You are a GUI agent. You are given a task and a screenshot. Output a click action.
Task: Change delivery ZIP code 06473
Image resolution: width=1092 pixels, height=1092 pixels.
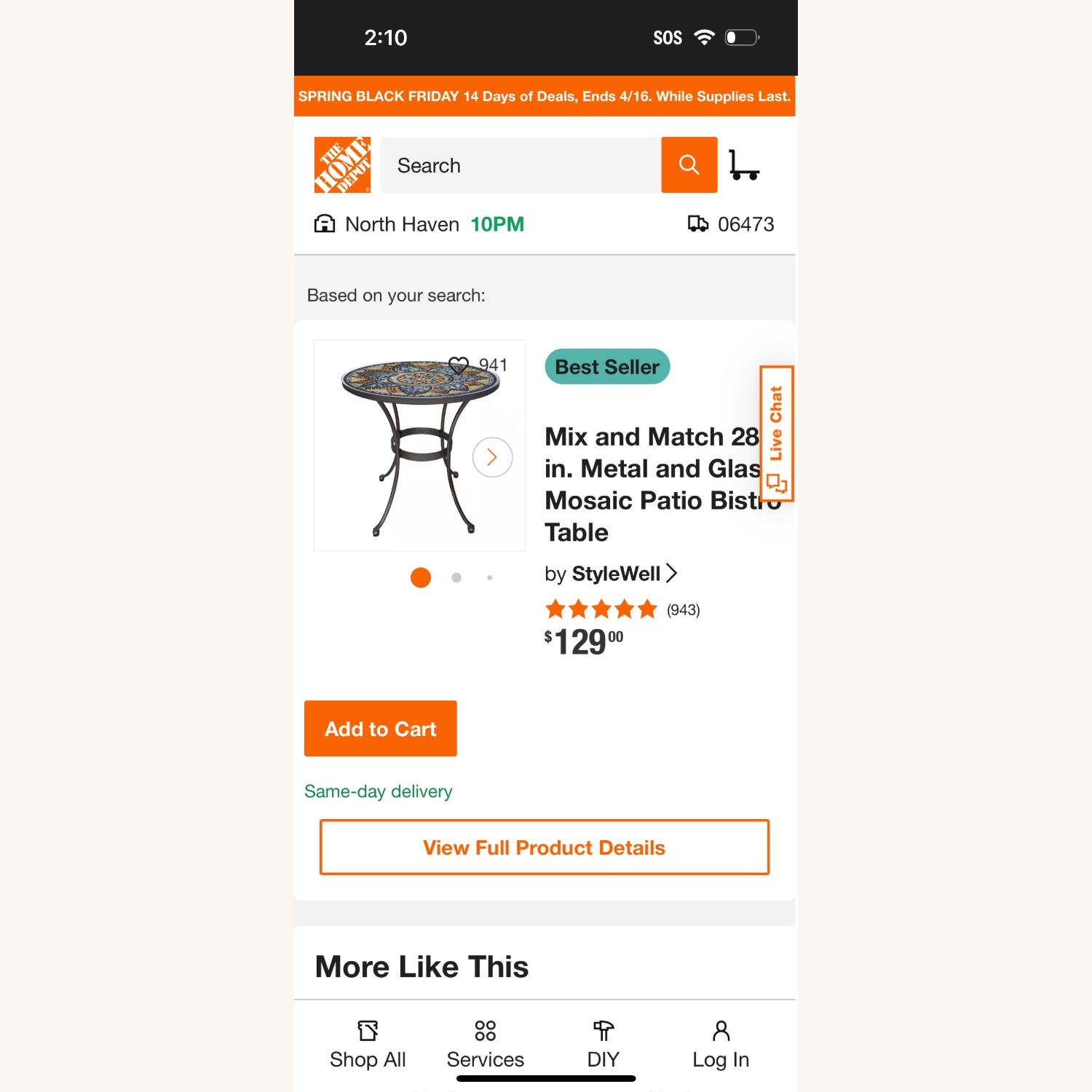tap(732, 224)
